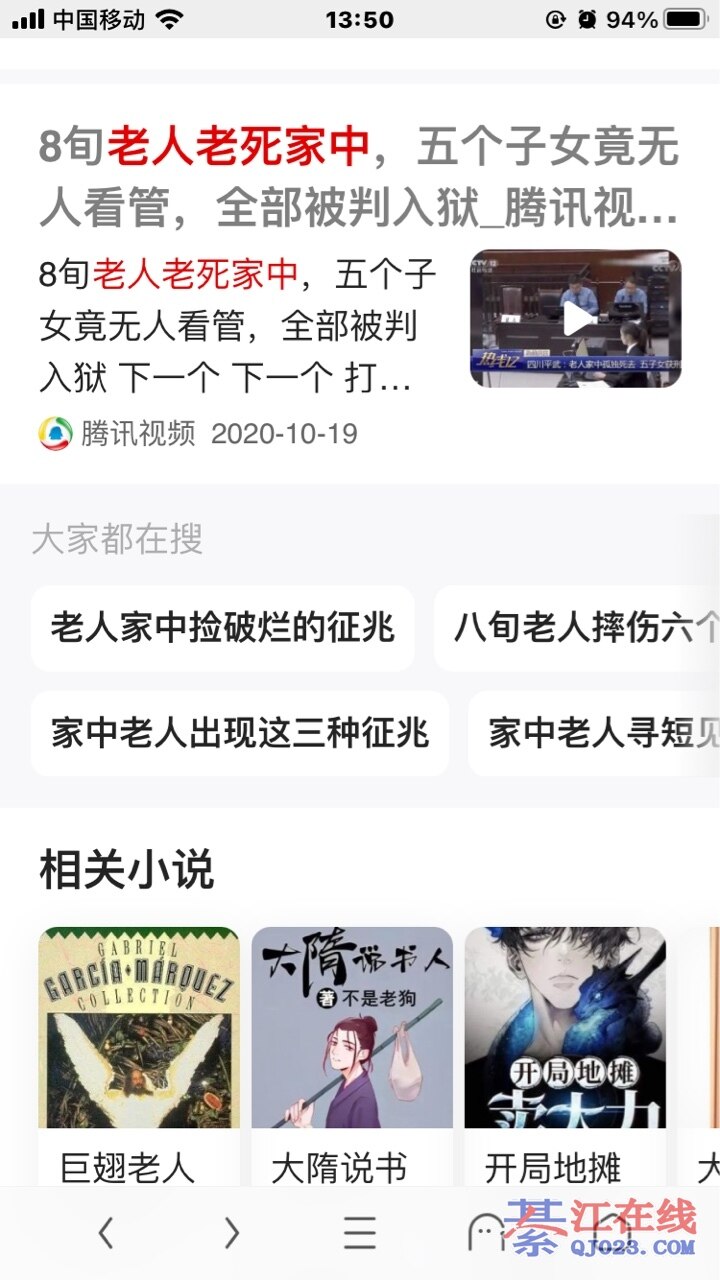
Task: Go forward to the next page
Action: point(232,1234)
